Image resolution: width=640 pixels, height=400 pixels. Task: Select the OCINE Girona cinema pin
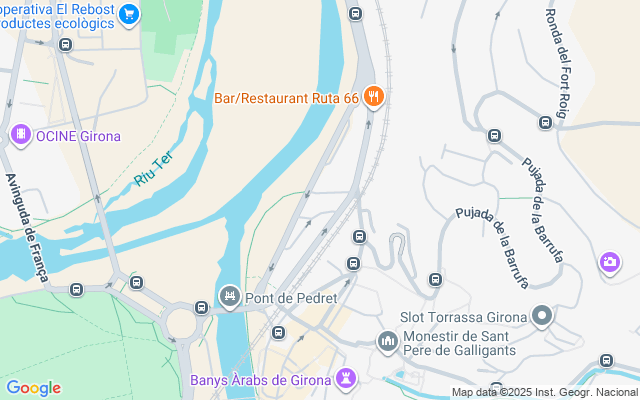(x=19, y=135)
